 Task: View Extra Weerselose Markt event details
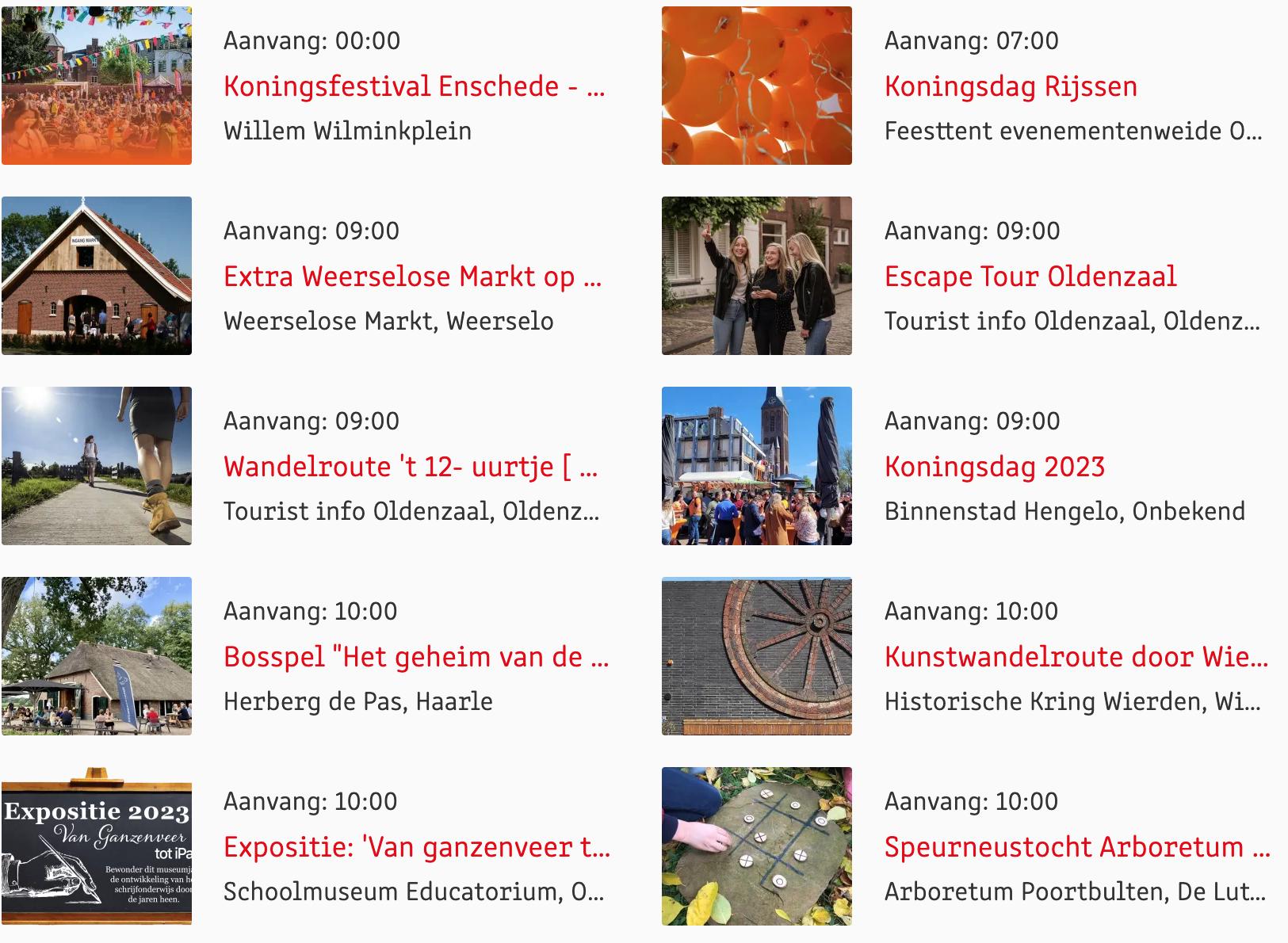(x=412, y=277)
